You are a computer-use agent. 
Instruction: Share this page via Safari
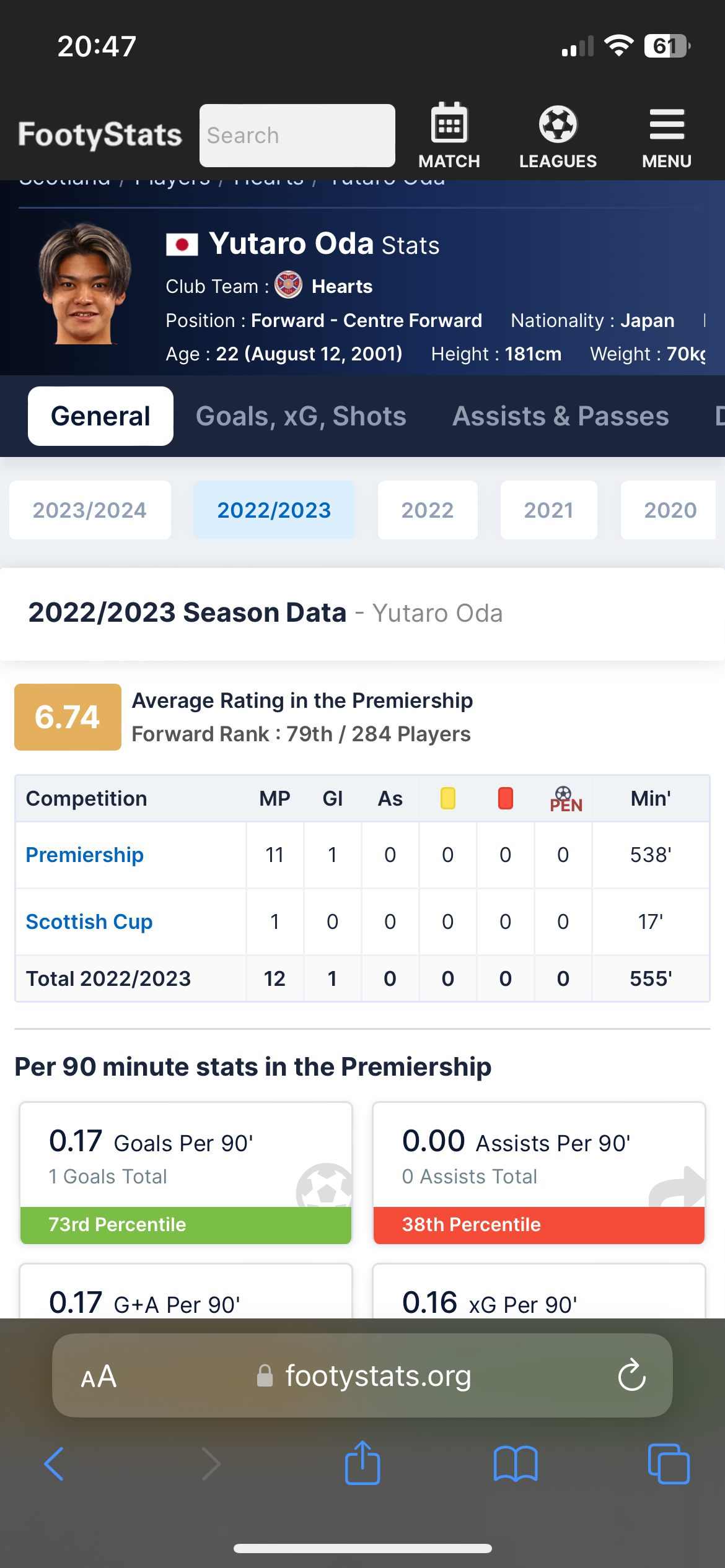pyautogui.click(x=362, y=1463)
